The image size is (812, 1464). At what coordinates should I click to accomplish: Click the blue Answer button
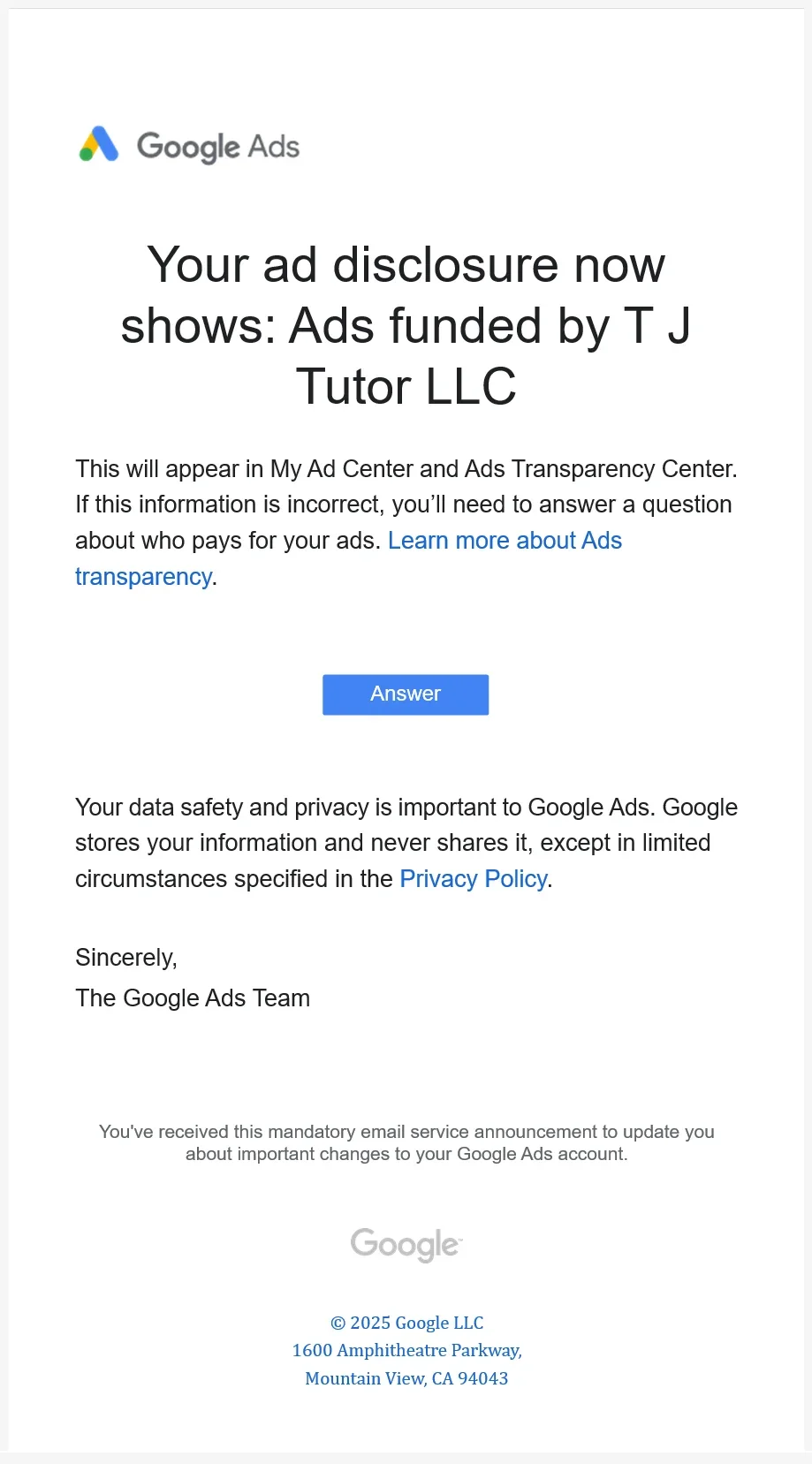405,694
